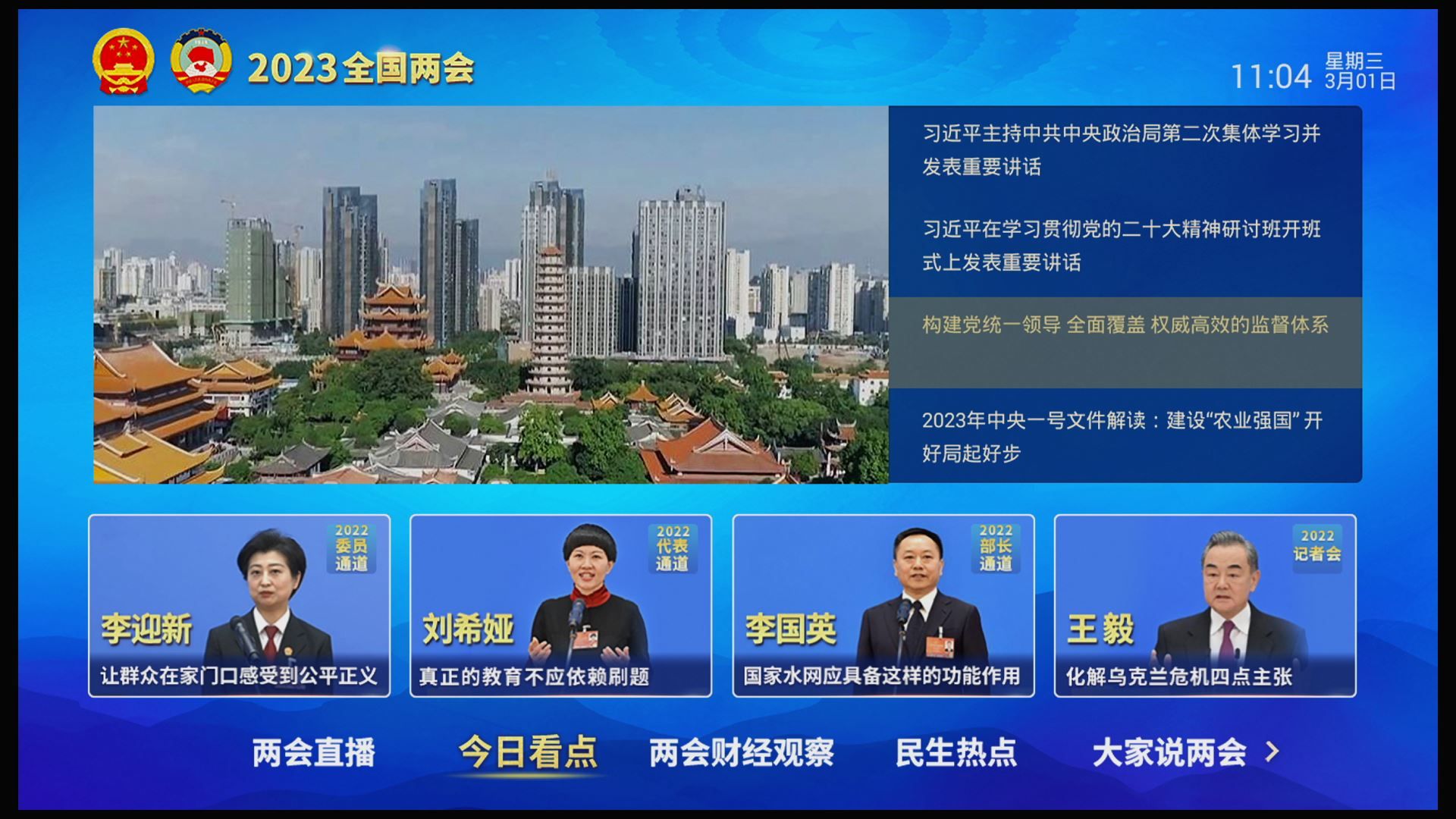The width and height of the screenshot is (1456, 819).
Task: Go to the 民生热点 tab
Action: point(955,753)
